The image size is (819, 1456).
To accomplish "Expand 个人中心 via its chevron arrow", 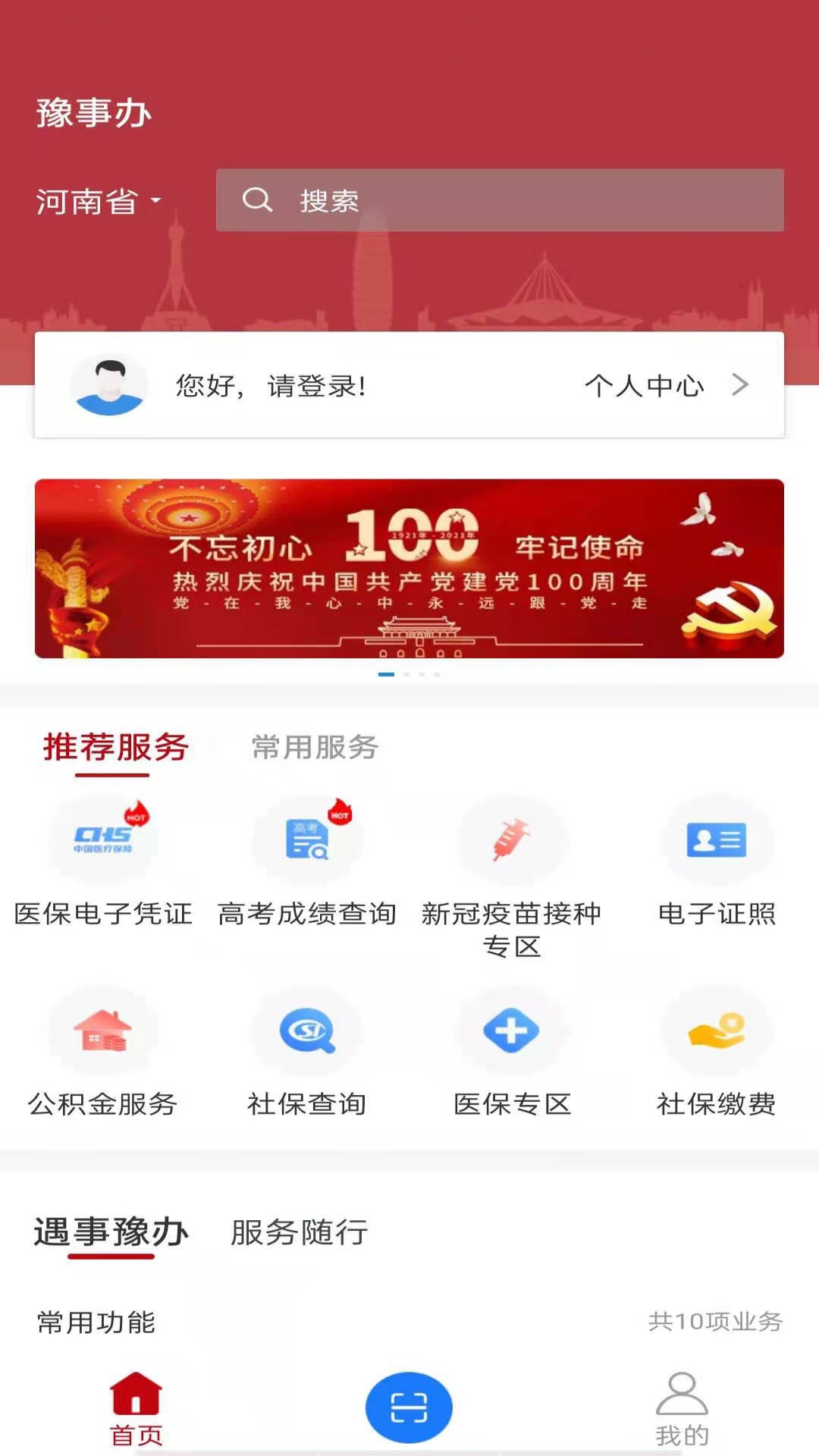I will (737, 384).
